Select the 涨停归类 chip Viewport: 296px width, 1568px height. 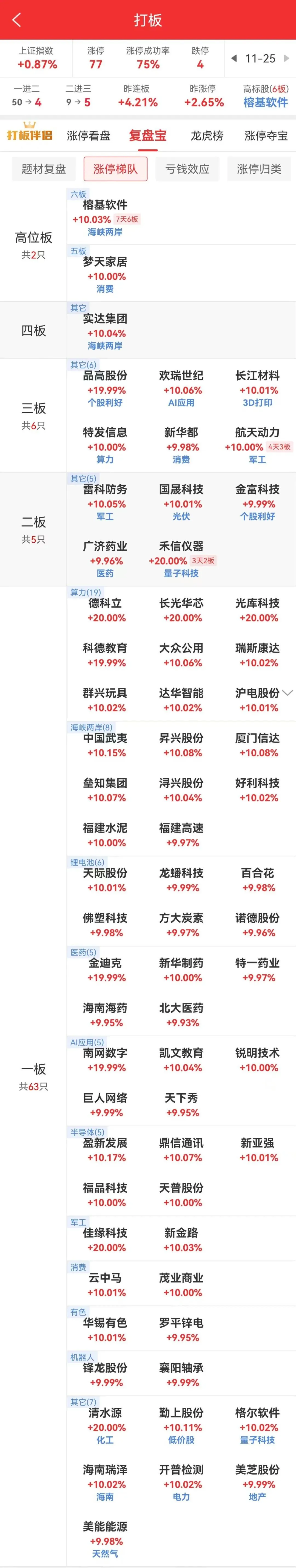pyautogui.click(x=259, y=169)
